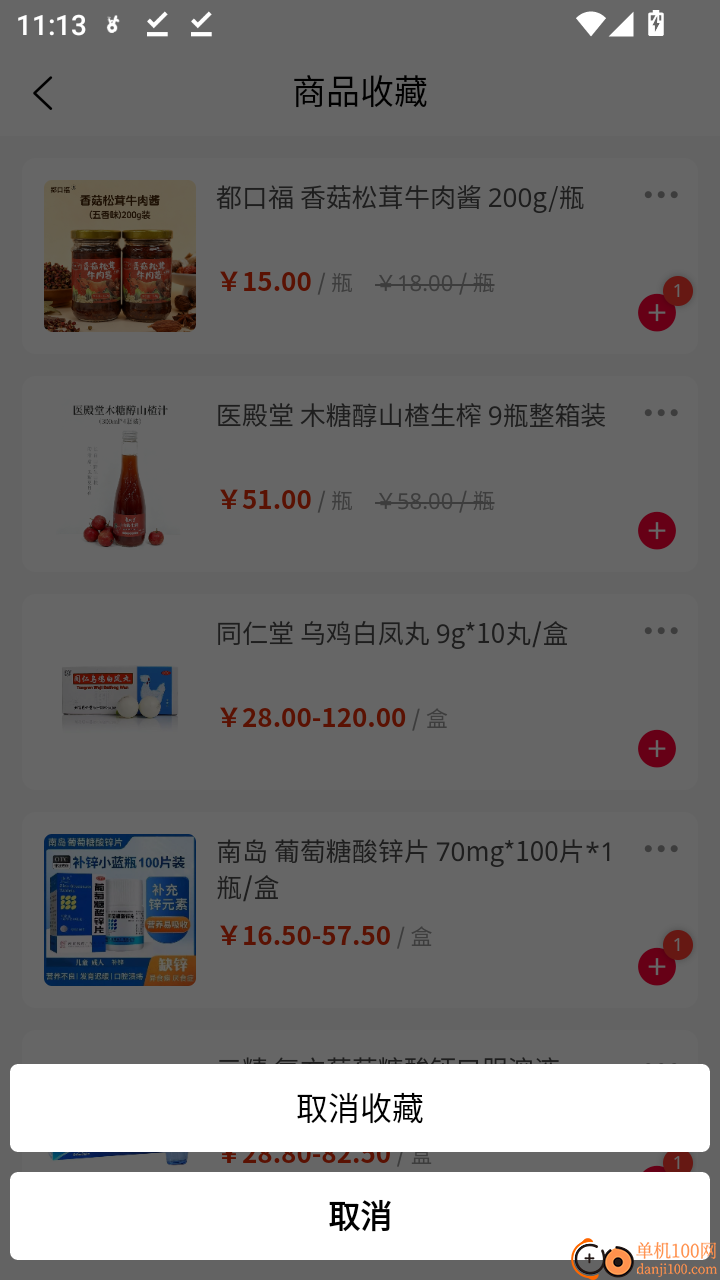Tap the add-to-cart plus on 南岛 葡萄糖酸锌片
This screenshot has height=1280, width=720.
tap(657, 967)
